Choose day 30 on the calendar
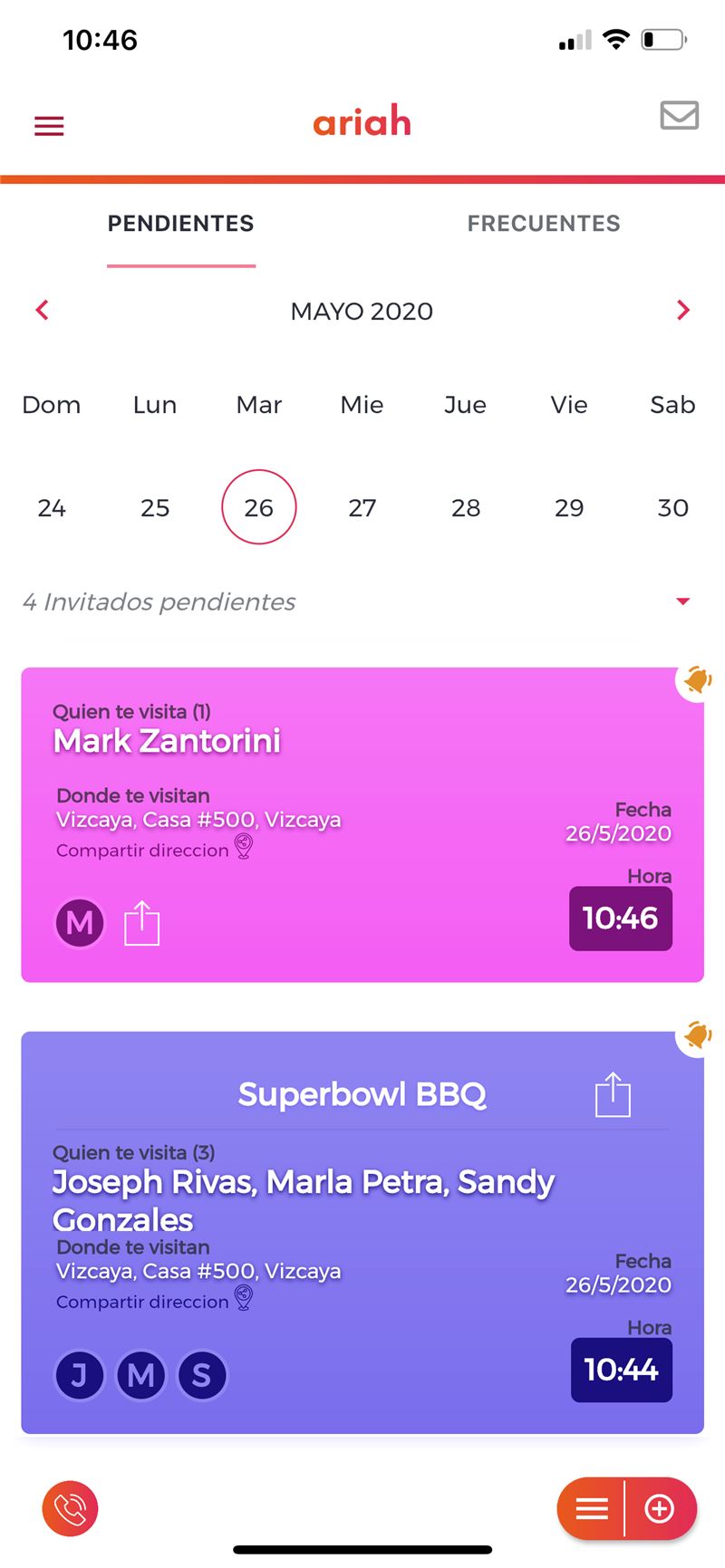725x1568 pixels. pyautogui.click(x=673, y=507)
